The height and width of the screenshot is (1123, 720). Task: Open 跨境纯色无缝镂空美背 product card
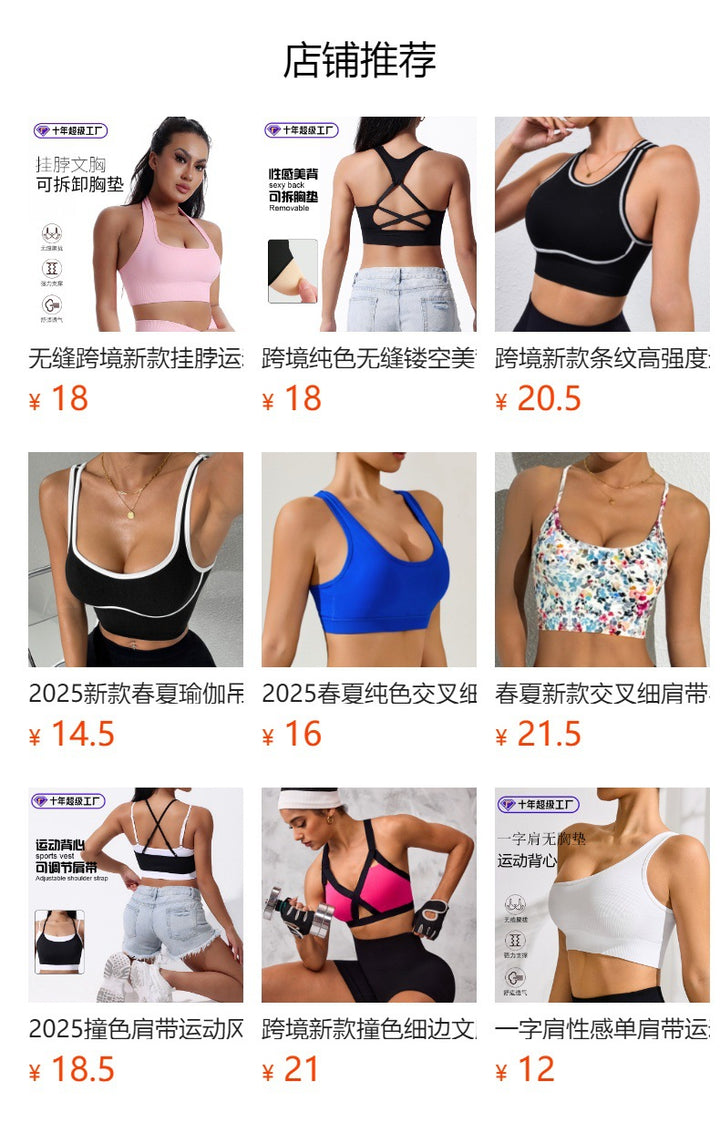tap(369, 225)
